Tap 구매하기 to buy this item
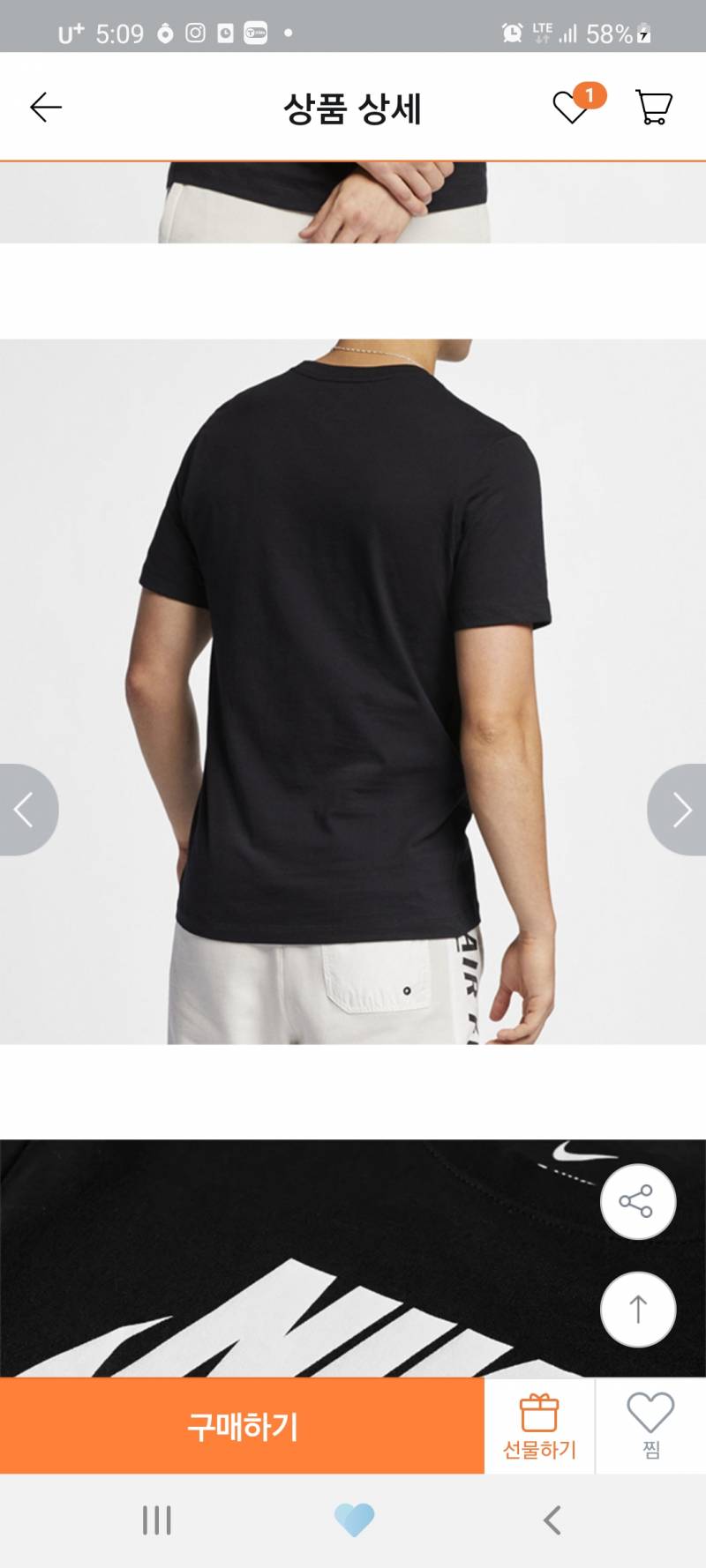706x1568 pixels. tap(242, 1425)
